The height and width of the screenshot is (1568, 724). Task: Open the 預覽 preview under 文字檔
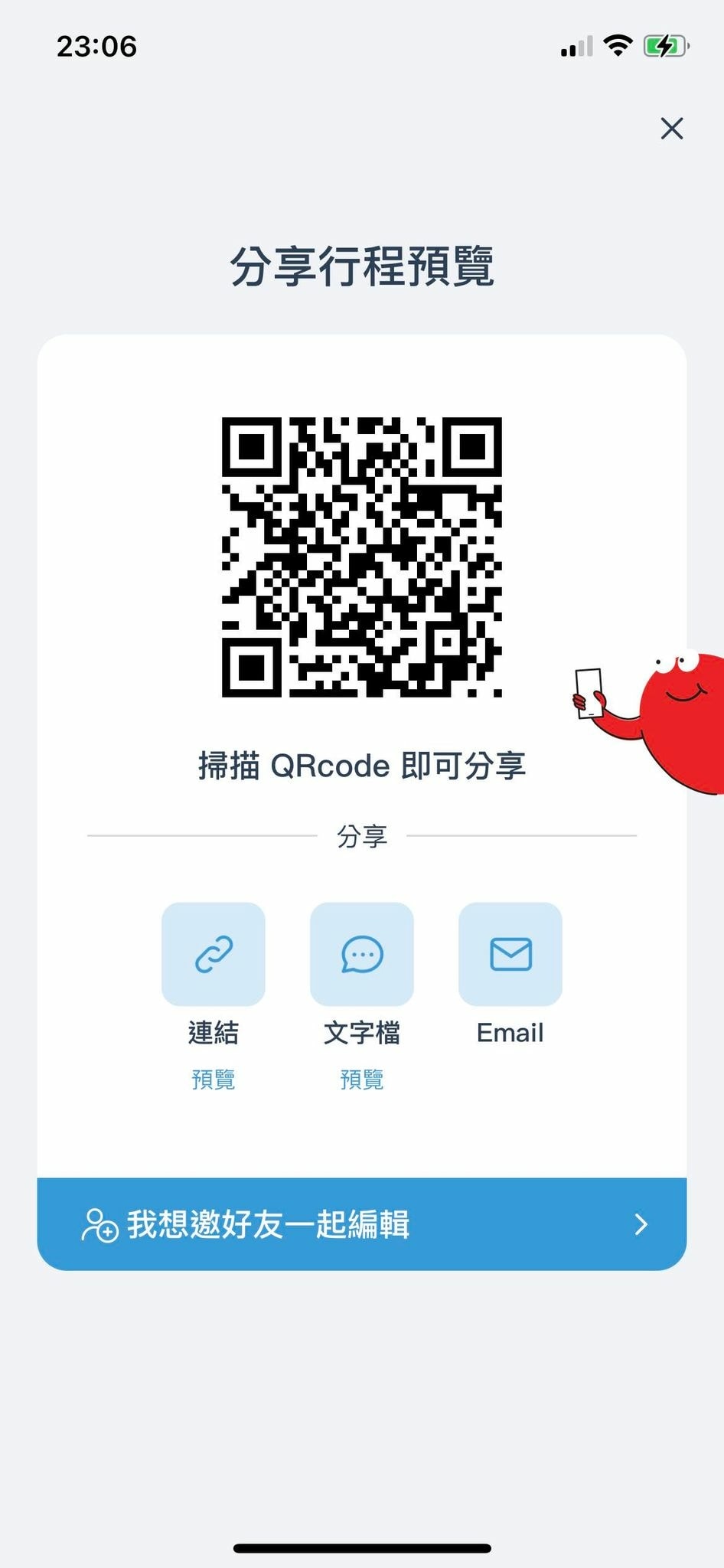[x=361, y=1080]
